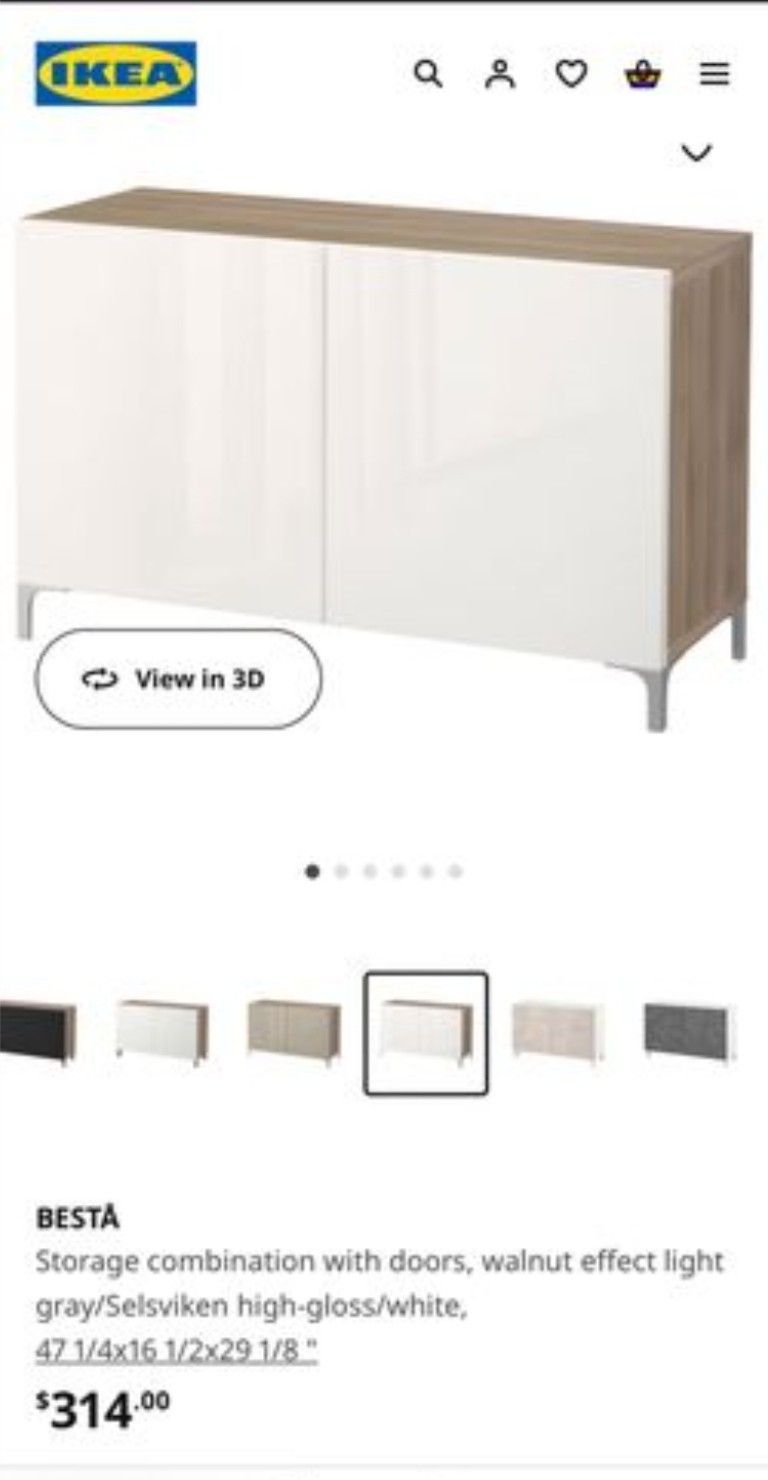Image resolution: width=768 pixels, height=1480 pixels.
Task: Open the shopping bag icon
Action: coord(643,73)
